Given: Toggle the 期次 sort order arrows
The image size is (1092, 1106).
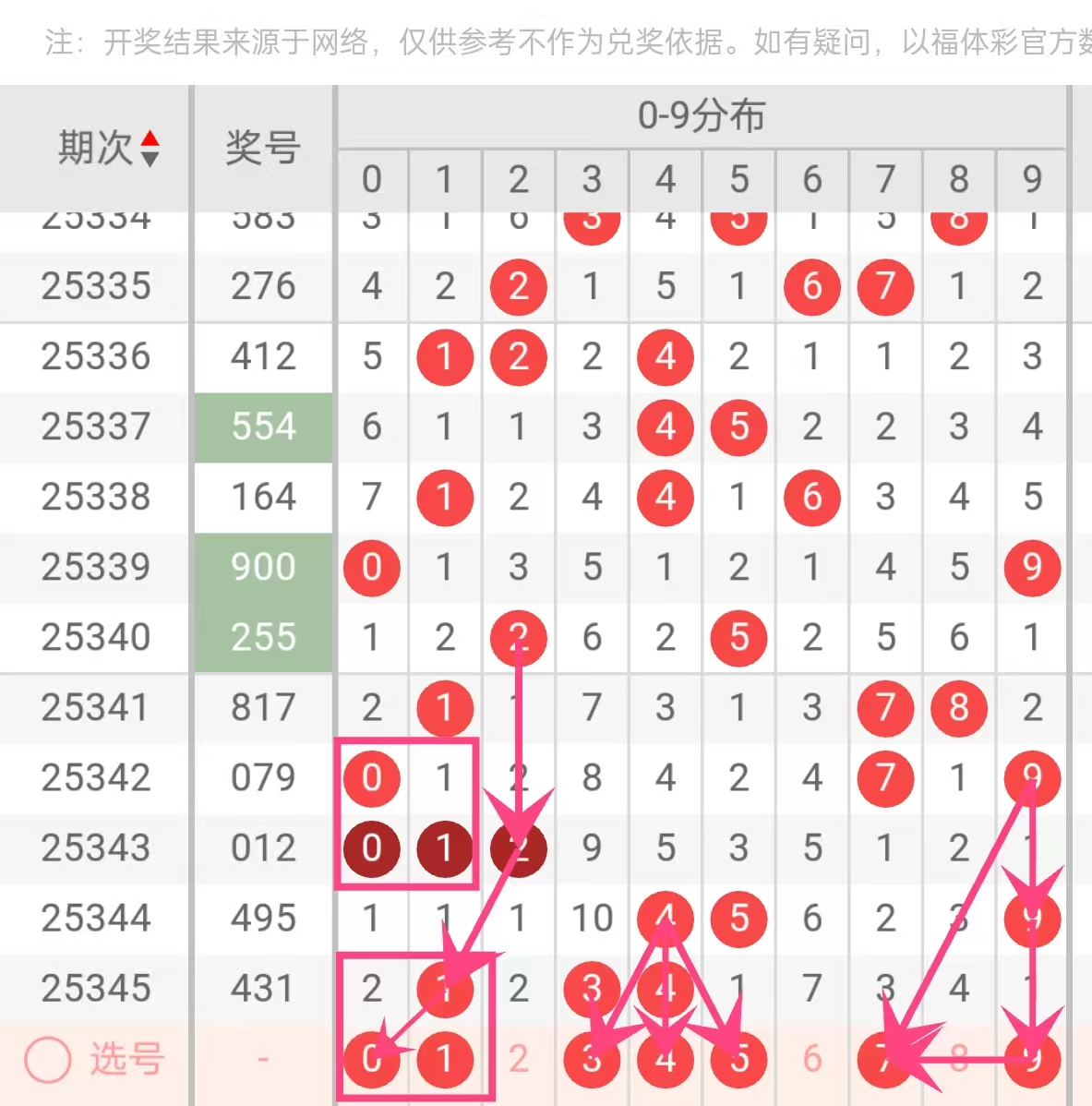Looking at the screenshot, I should [x=150, y=148].
